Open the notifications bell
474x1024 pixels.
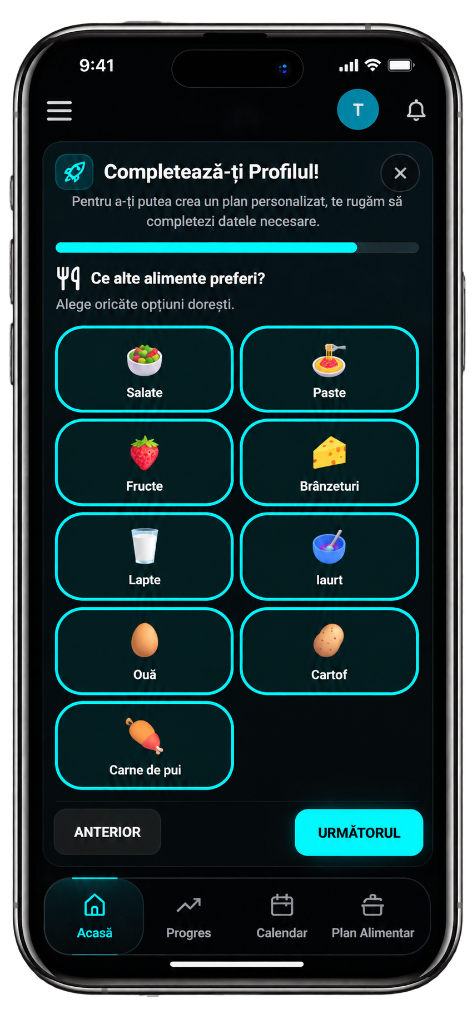pos(416,110)
